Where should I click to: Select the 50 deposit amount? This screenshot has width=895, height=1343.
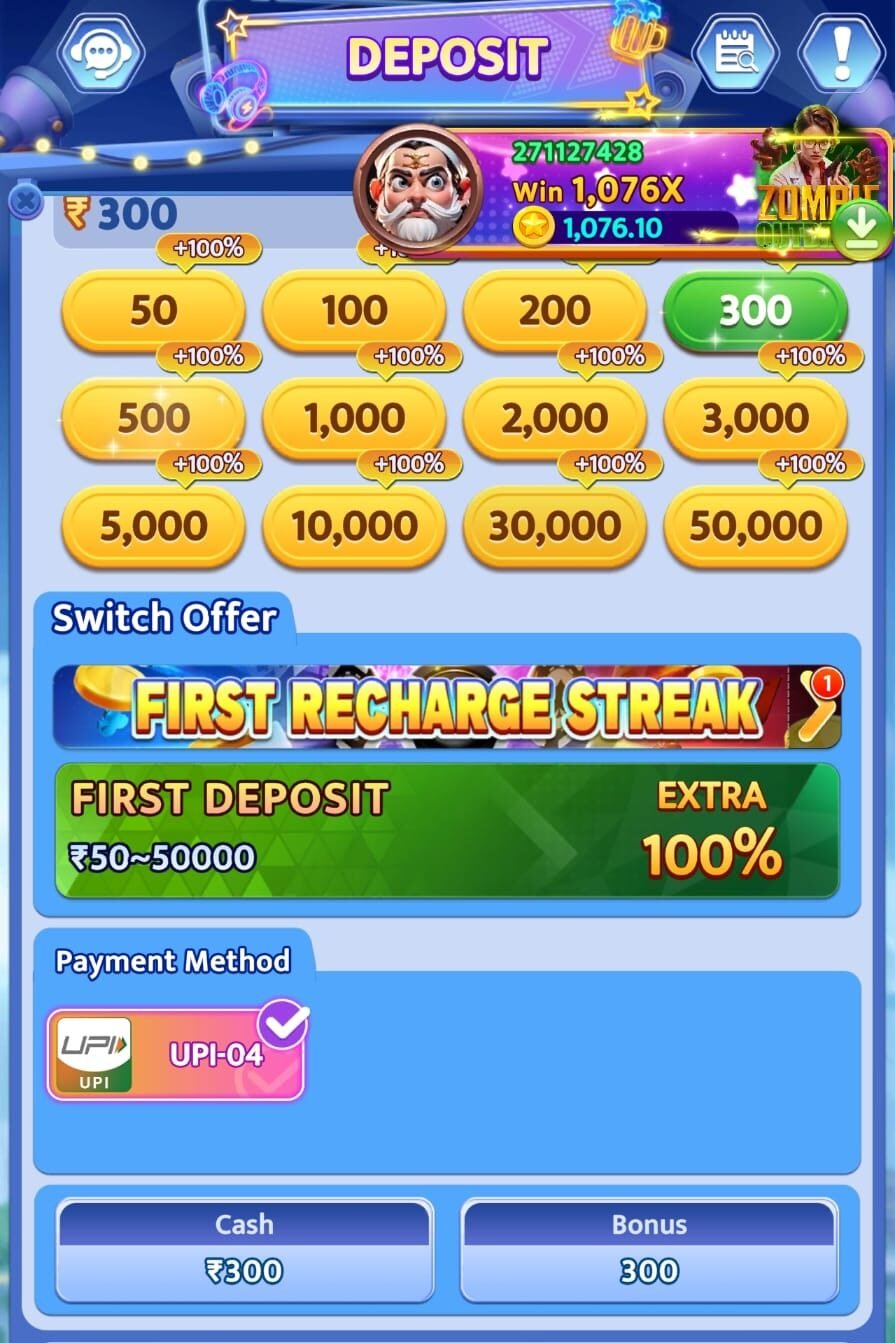(x=153, y=311)
